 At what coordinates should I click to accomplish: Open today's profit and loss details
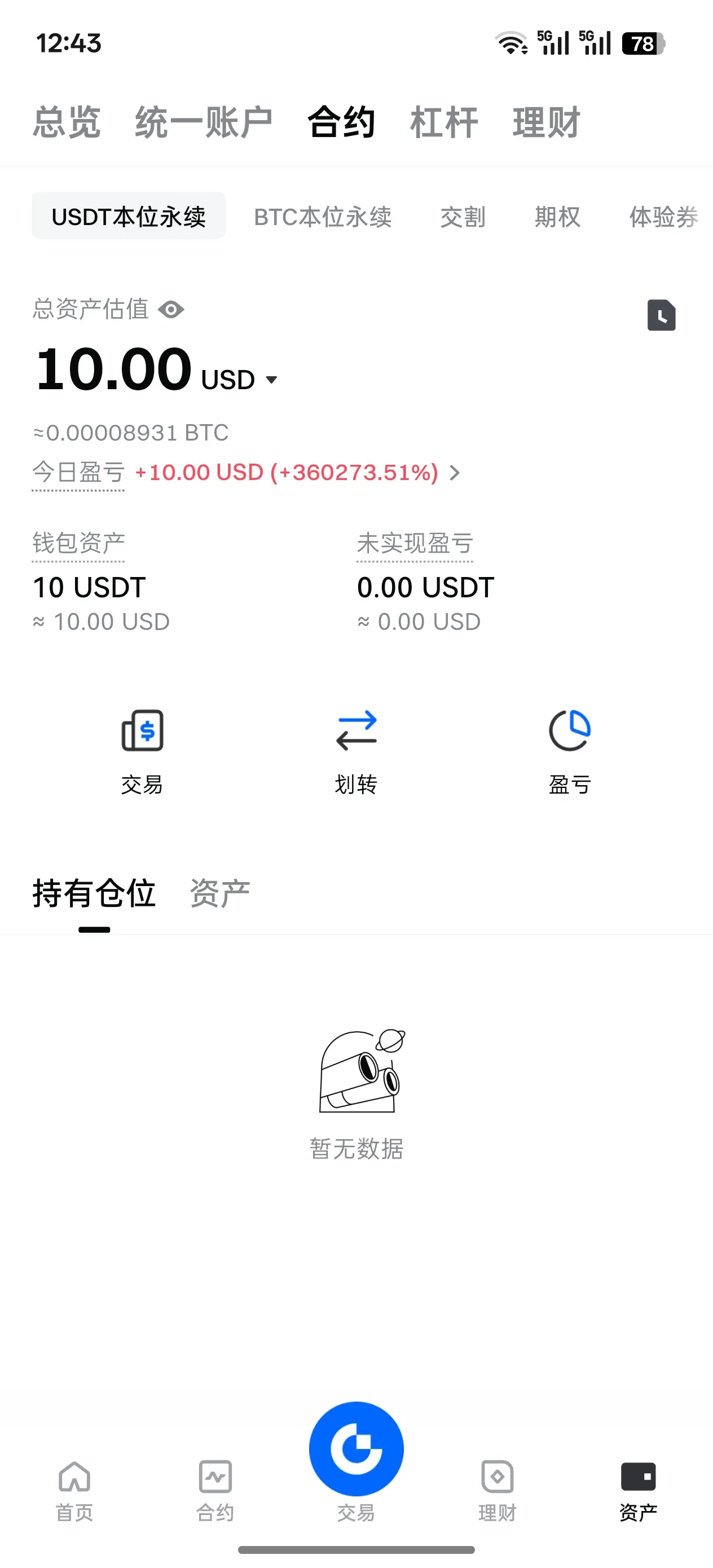(454, 472)
